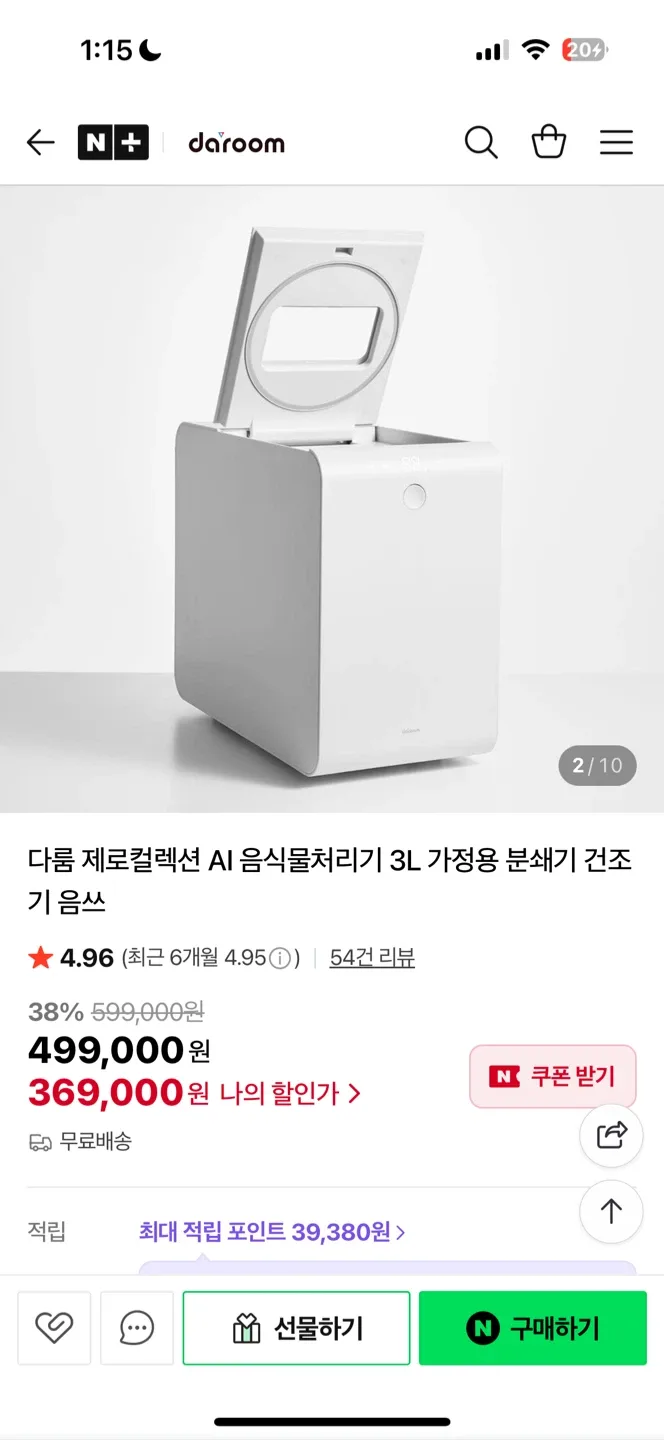The width and height of the screenshot is (664, 1440).
Task: Tap the 쿠폰 받기 coupon button
Action: pos(553,1076)
